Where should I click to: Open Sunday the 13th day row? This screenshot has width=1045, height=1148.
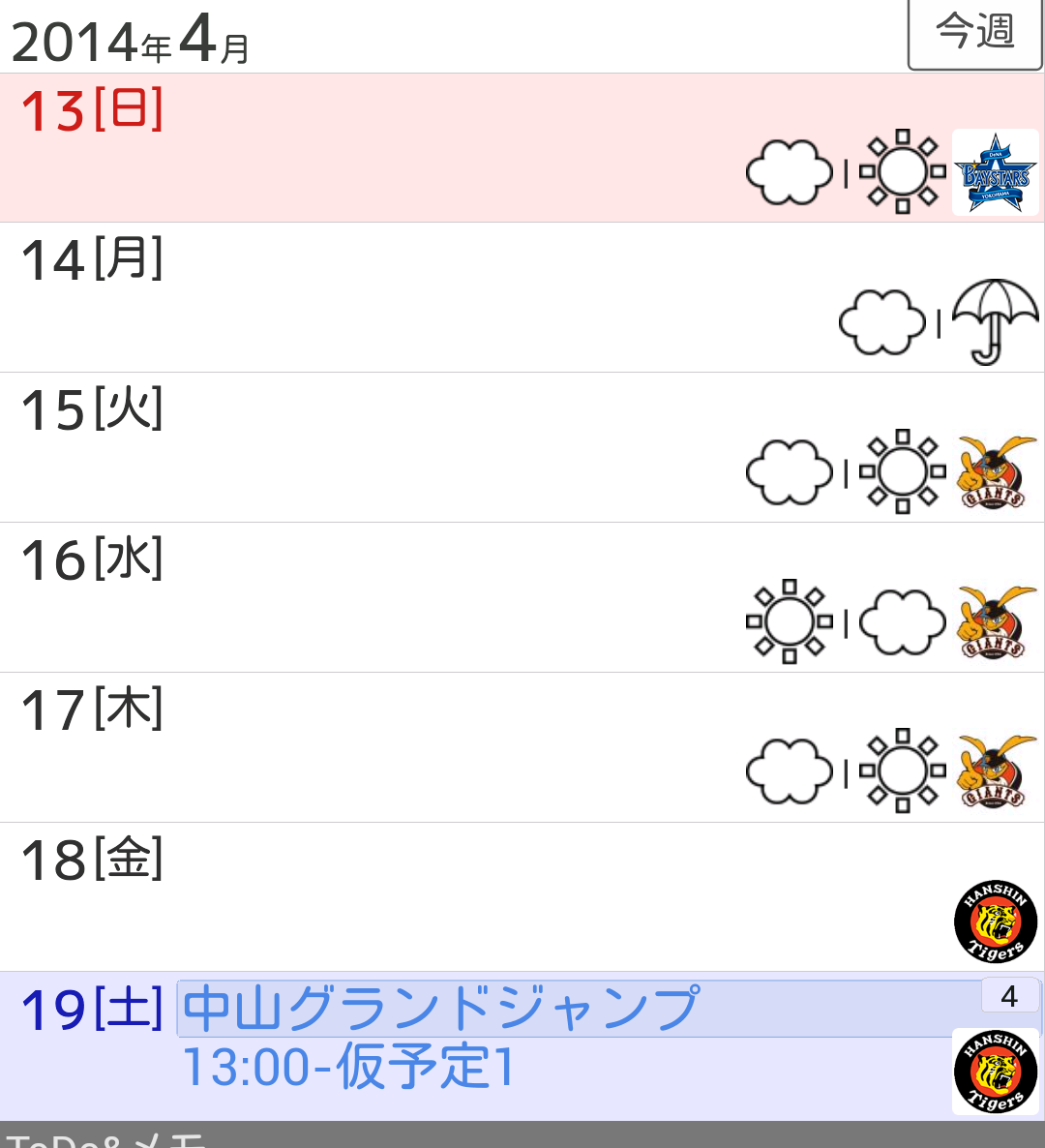[x=387, y=148]
